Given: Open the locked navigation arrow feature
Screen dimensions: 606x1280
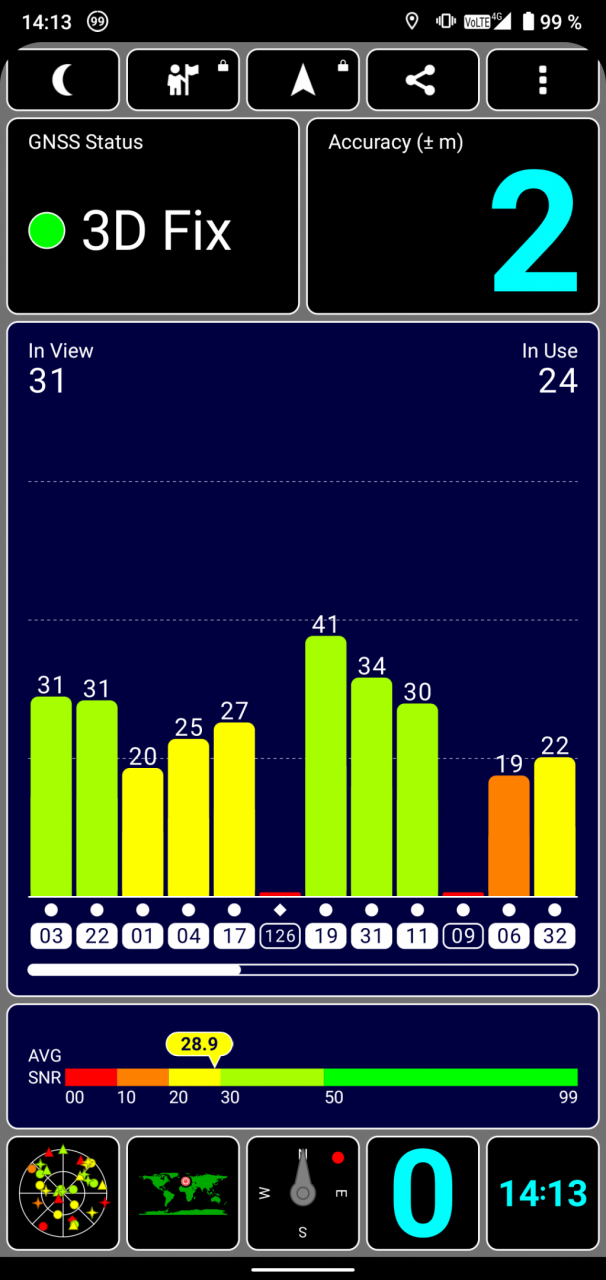Looking at the screenshot, I should pos(303,80).
